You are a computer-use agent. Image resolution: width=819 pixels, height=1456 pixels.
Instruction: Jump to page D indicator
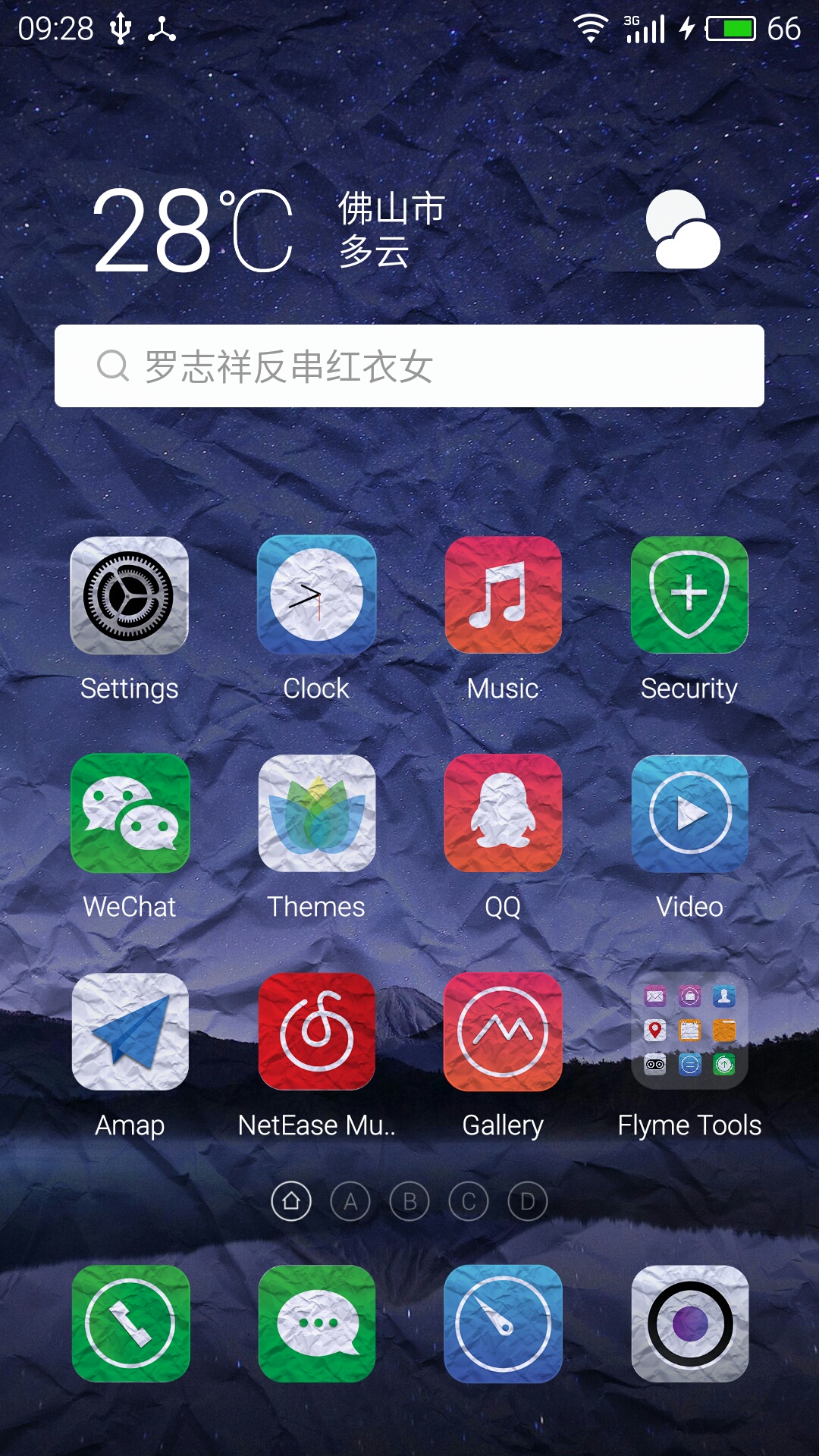coord(528,1201)
